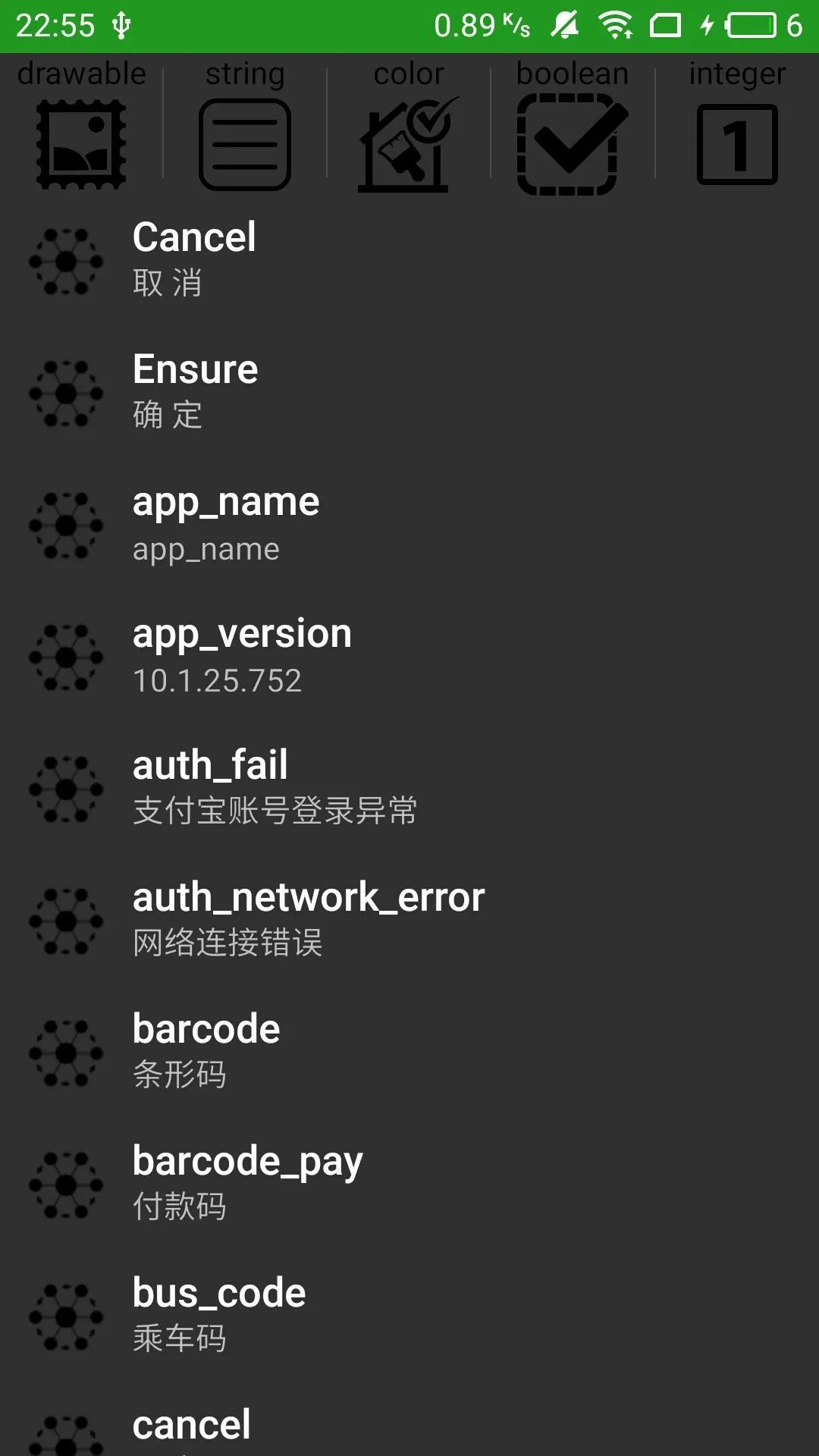Open the color tab
The image size is (819, 1456).
409,127
